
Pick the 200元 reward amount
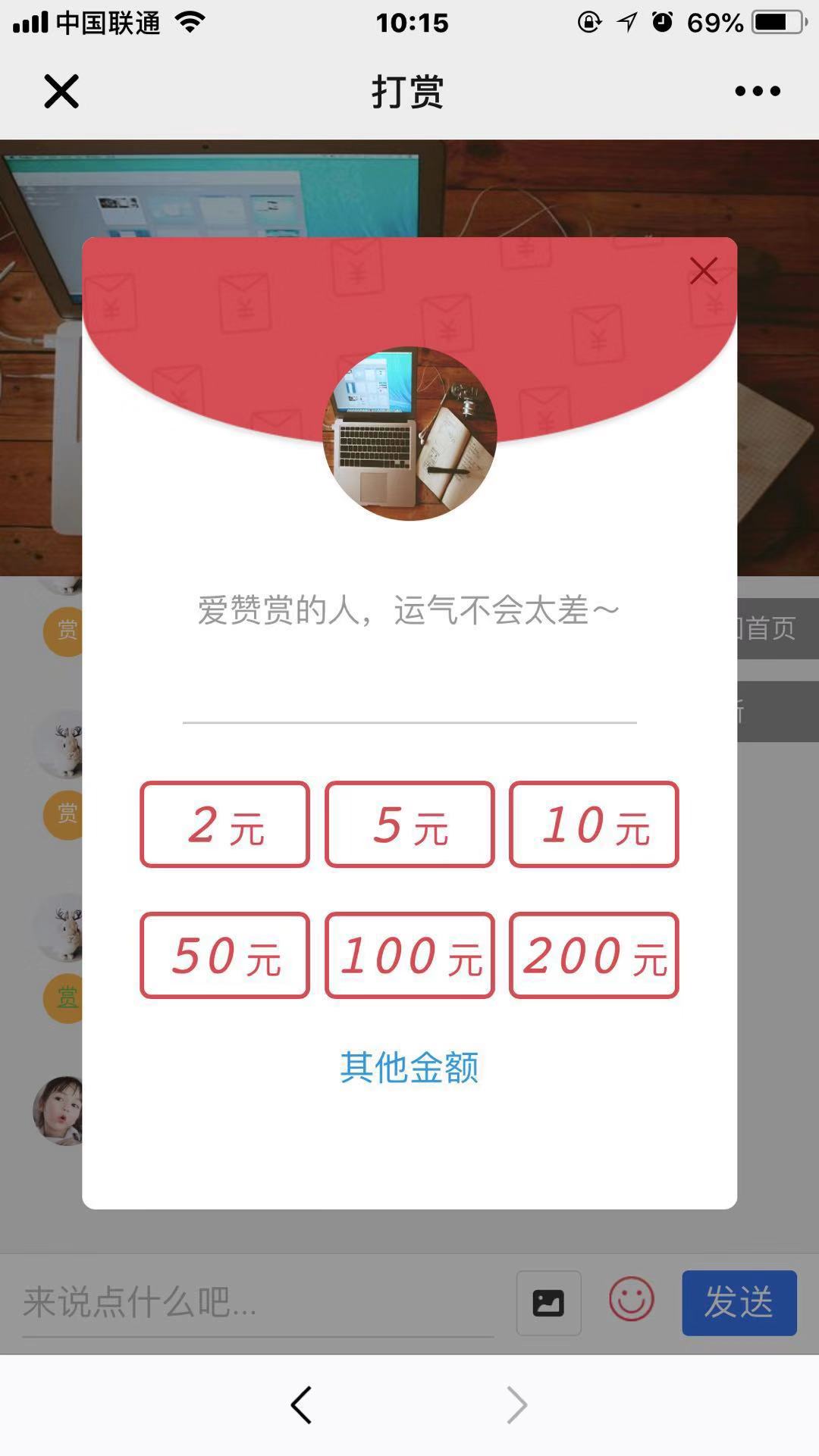pyautogui.click(x=594, y=955)
